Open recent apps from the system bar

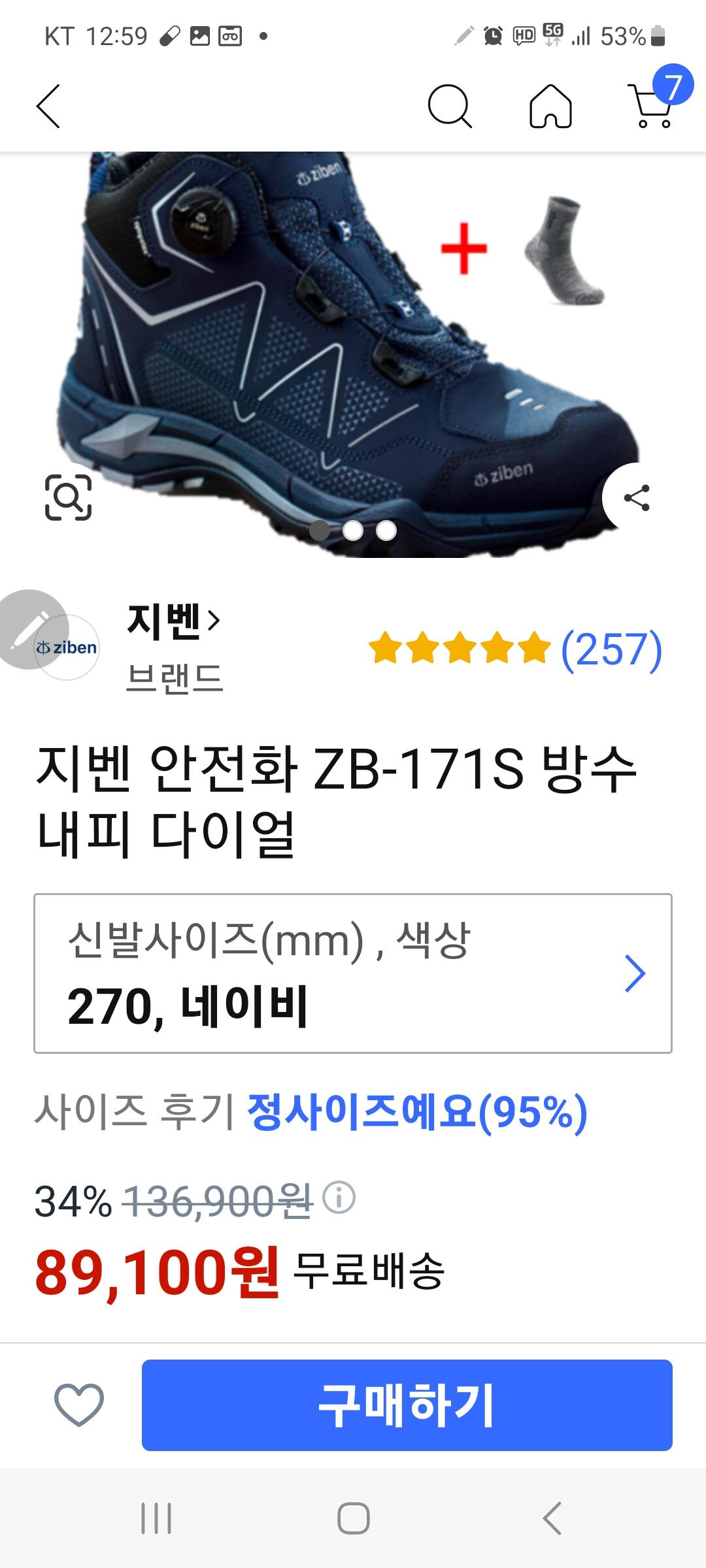click(x=157, y=1518)
